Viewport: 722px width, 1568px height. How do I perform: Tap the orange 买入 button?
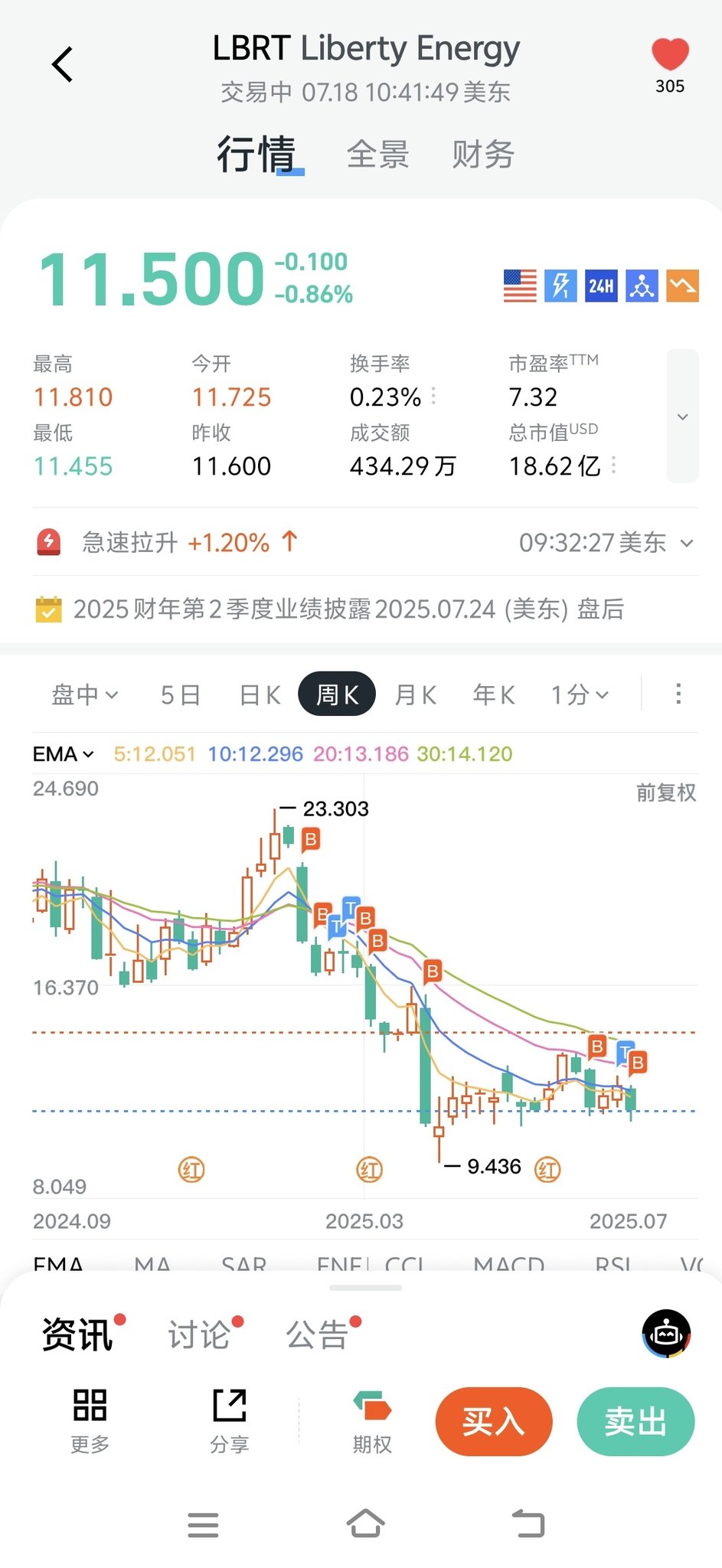[x=494, y=1422]
